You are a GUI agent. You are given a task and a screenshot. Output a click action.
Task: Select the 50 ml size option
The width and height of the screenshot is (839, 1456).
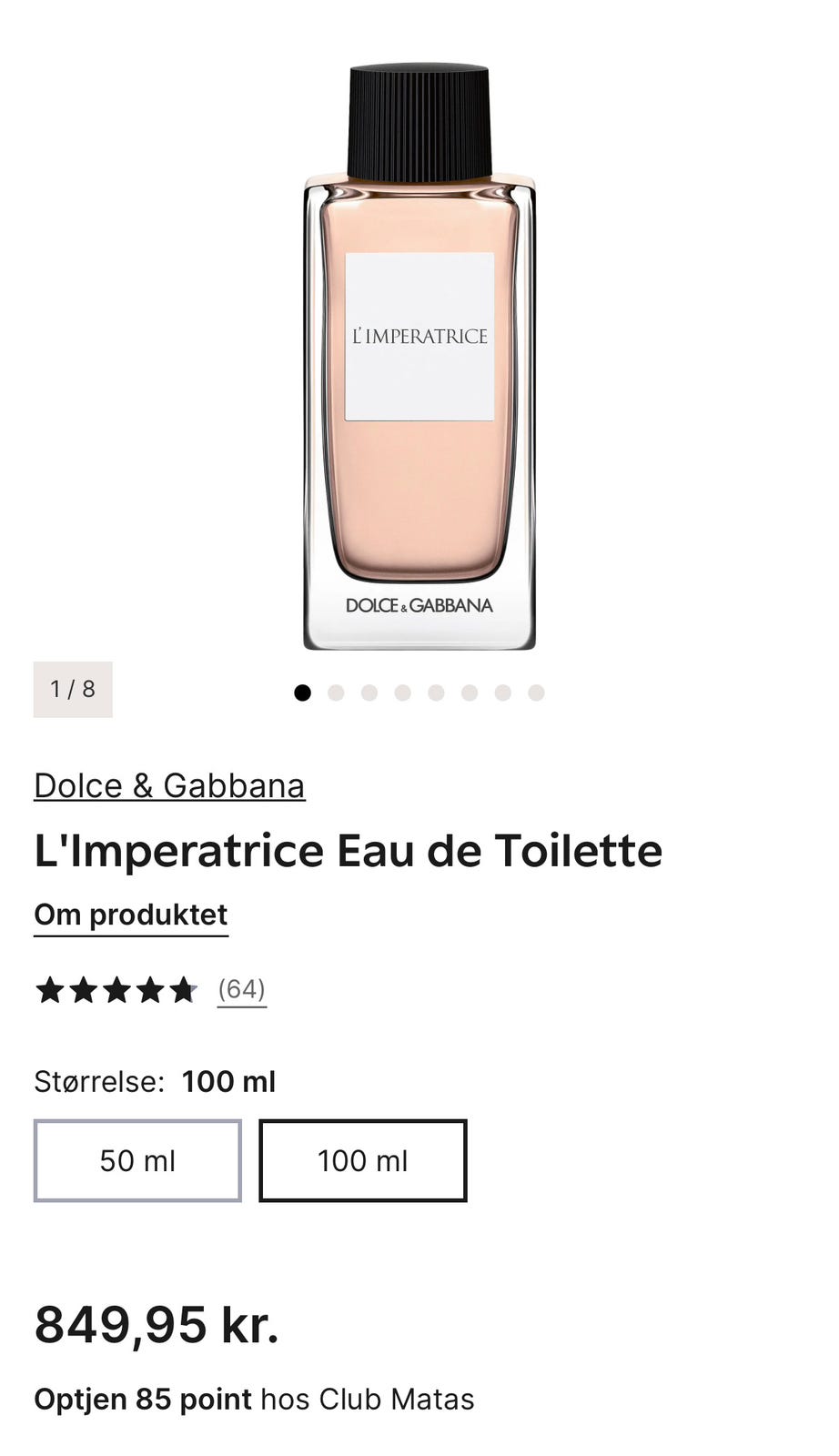136,1161
